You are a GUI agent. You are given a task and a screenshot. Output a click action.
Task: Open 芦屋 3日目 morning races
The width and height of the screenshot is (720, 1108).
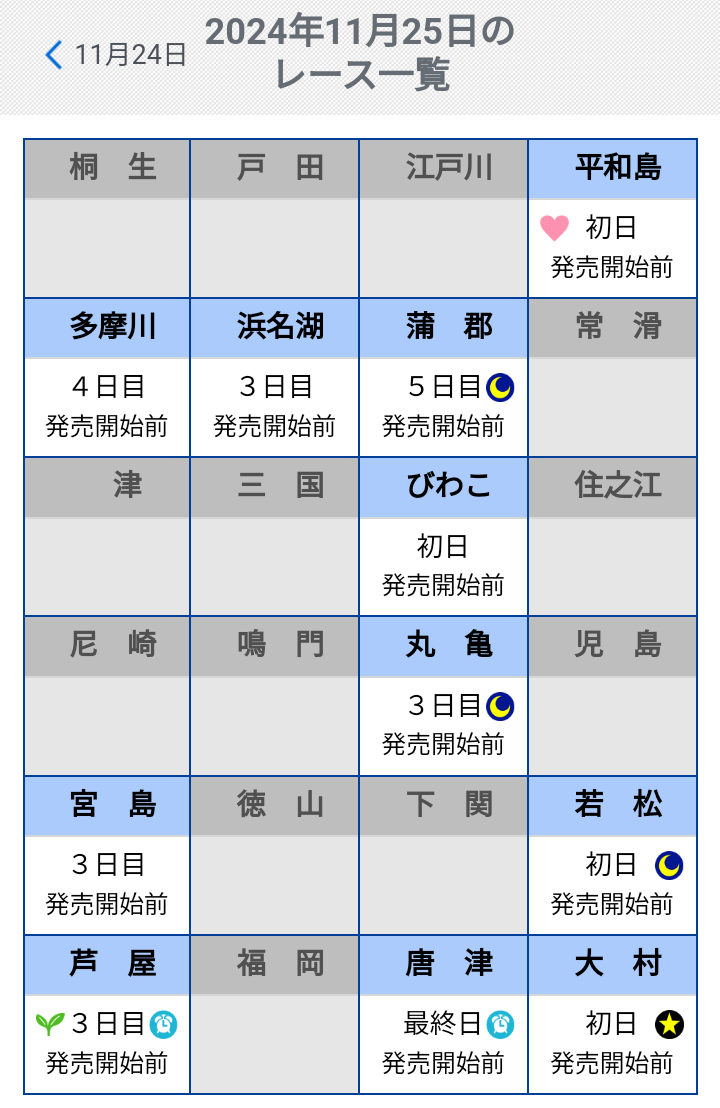pos(107,1043)
